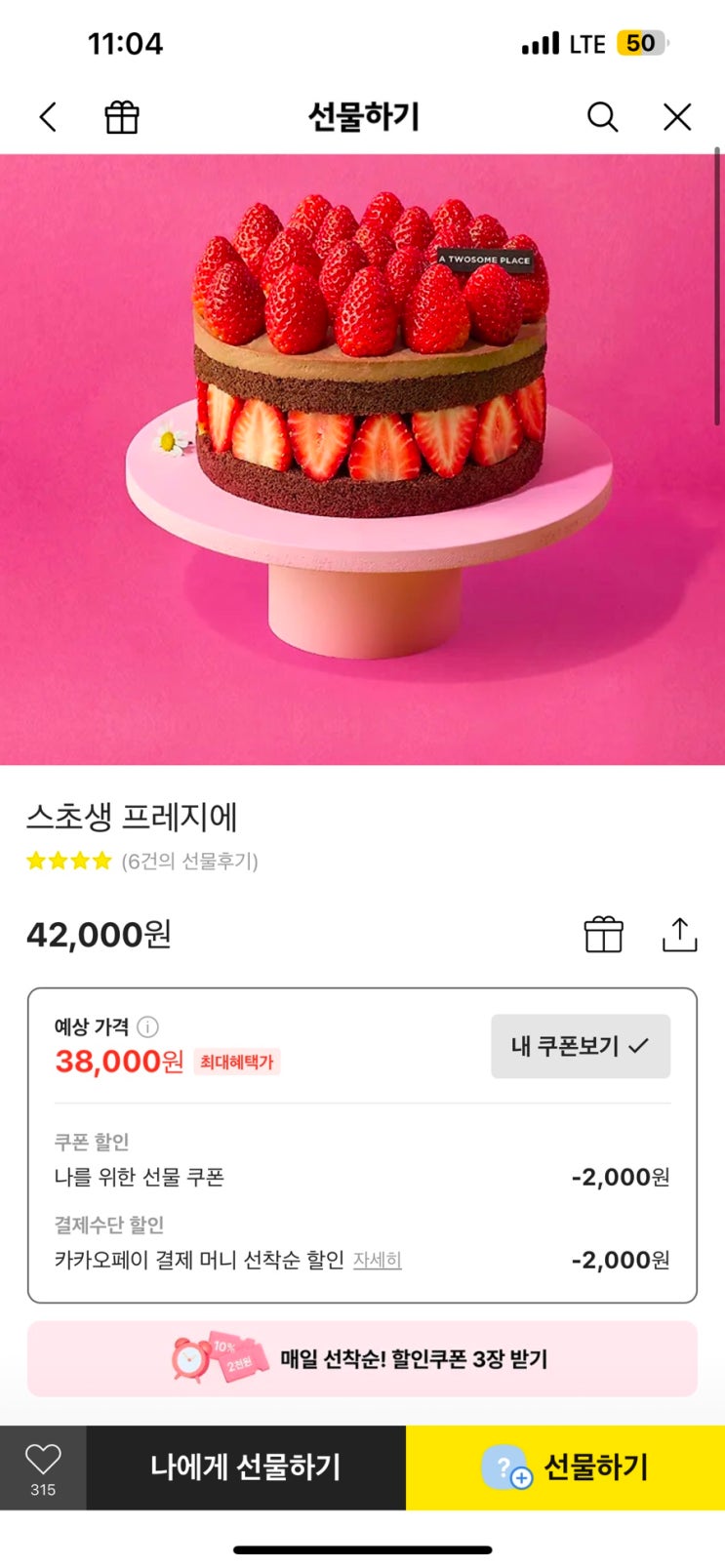
Task: Open the gift box icon in header
Action: 122,117
